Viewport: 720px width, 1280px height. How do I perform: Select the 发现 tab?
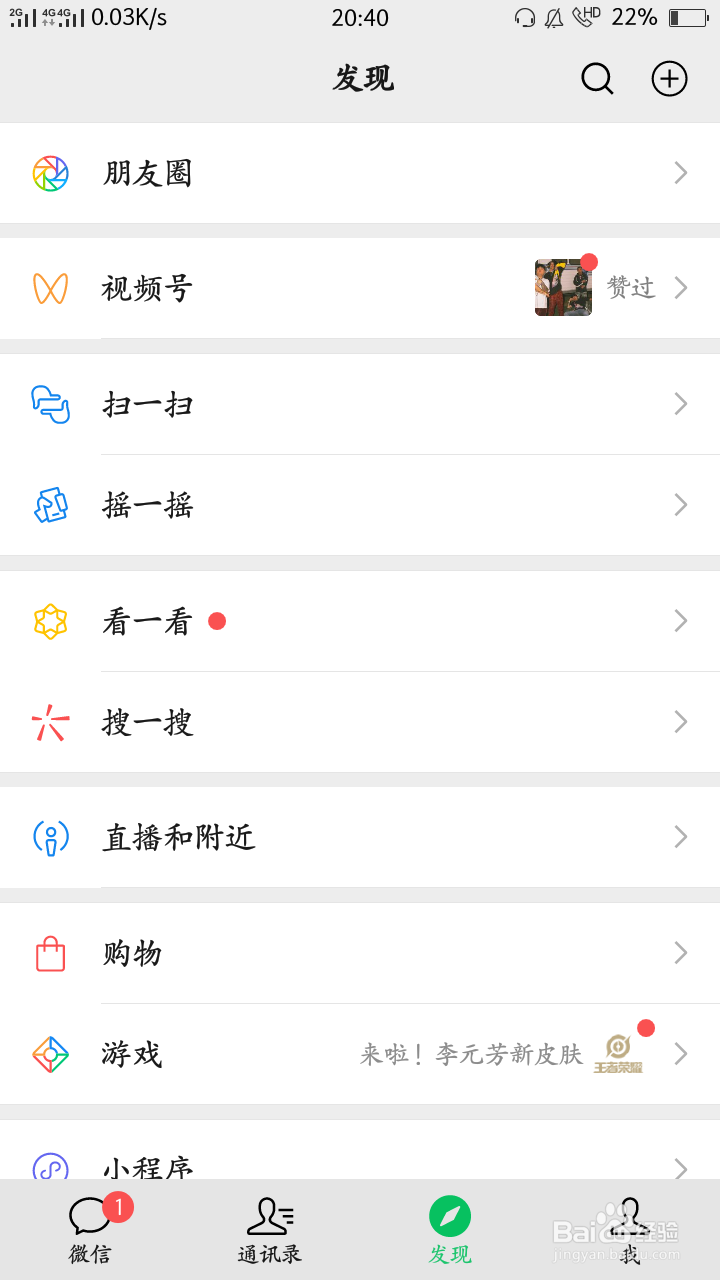pyautogui.click(x=450, y=1230)
